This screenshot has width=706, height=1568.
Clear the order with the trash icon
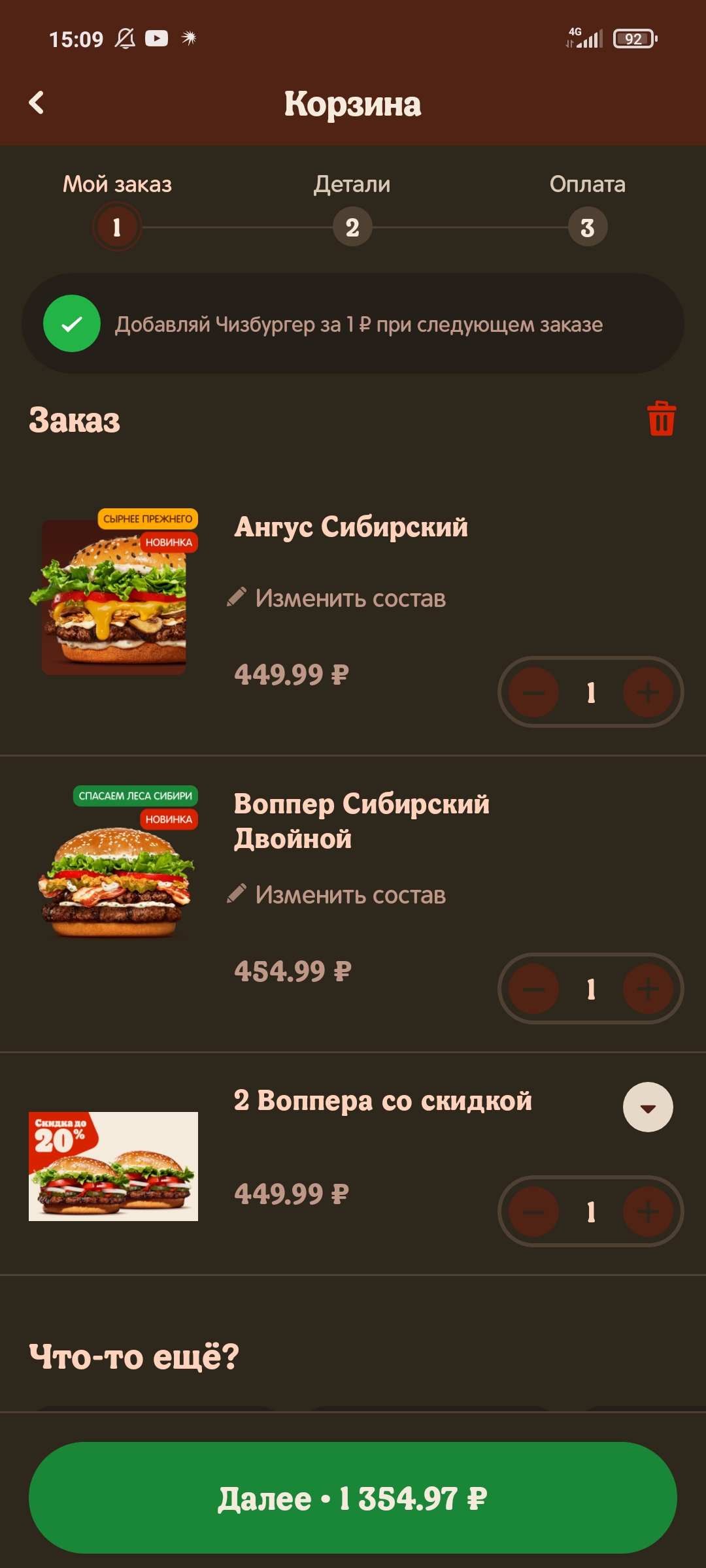tap(661, 418)
